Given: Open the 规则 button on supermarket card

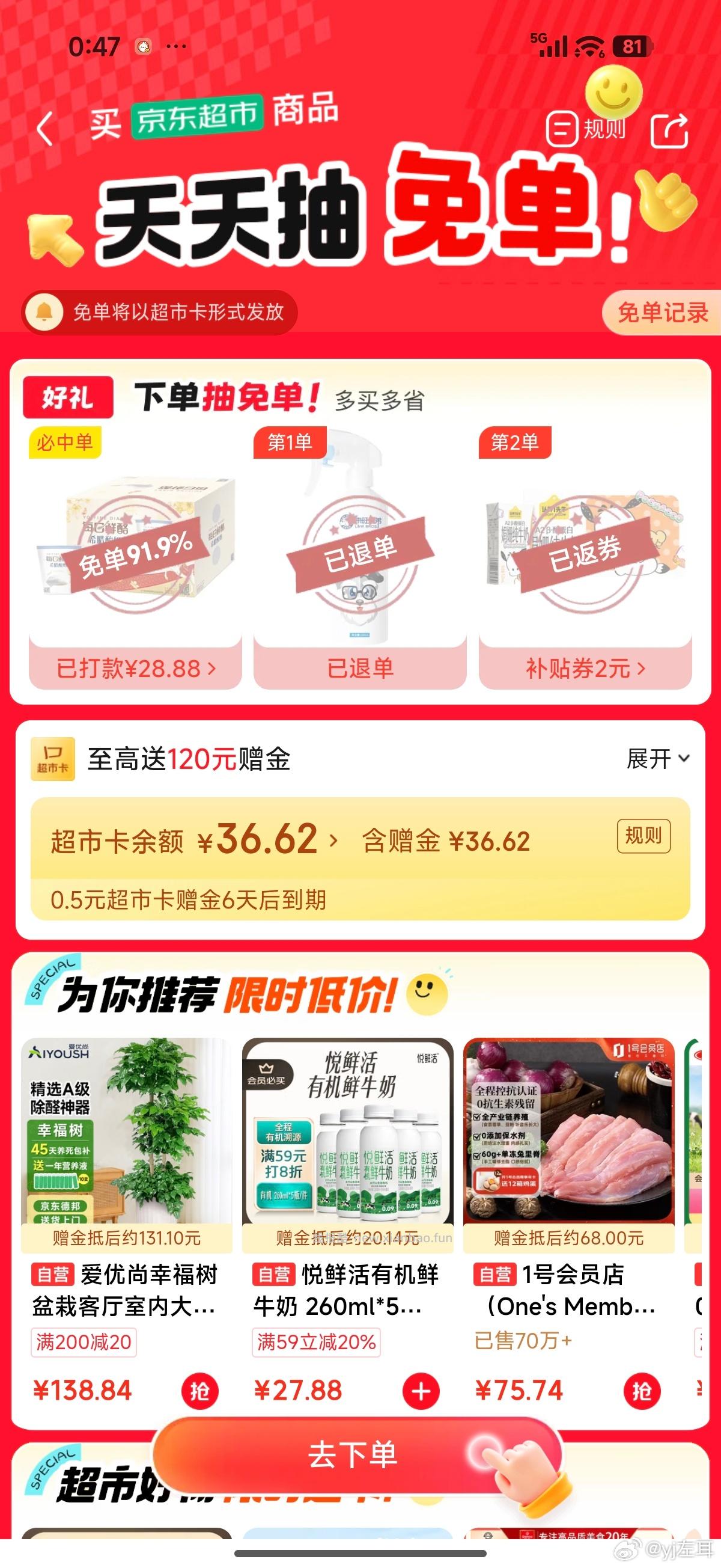Looking at the screenshot, I should coord(643,836).
